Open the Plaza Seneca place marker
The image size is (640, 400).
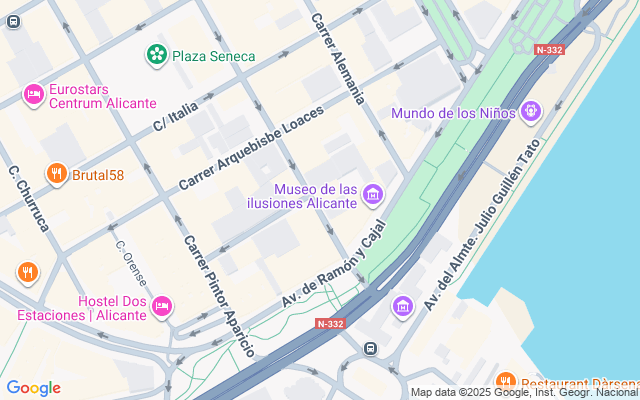tap(157, 55)
